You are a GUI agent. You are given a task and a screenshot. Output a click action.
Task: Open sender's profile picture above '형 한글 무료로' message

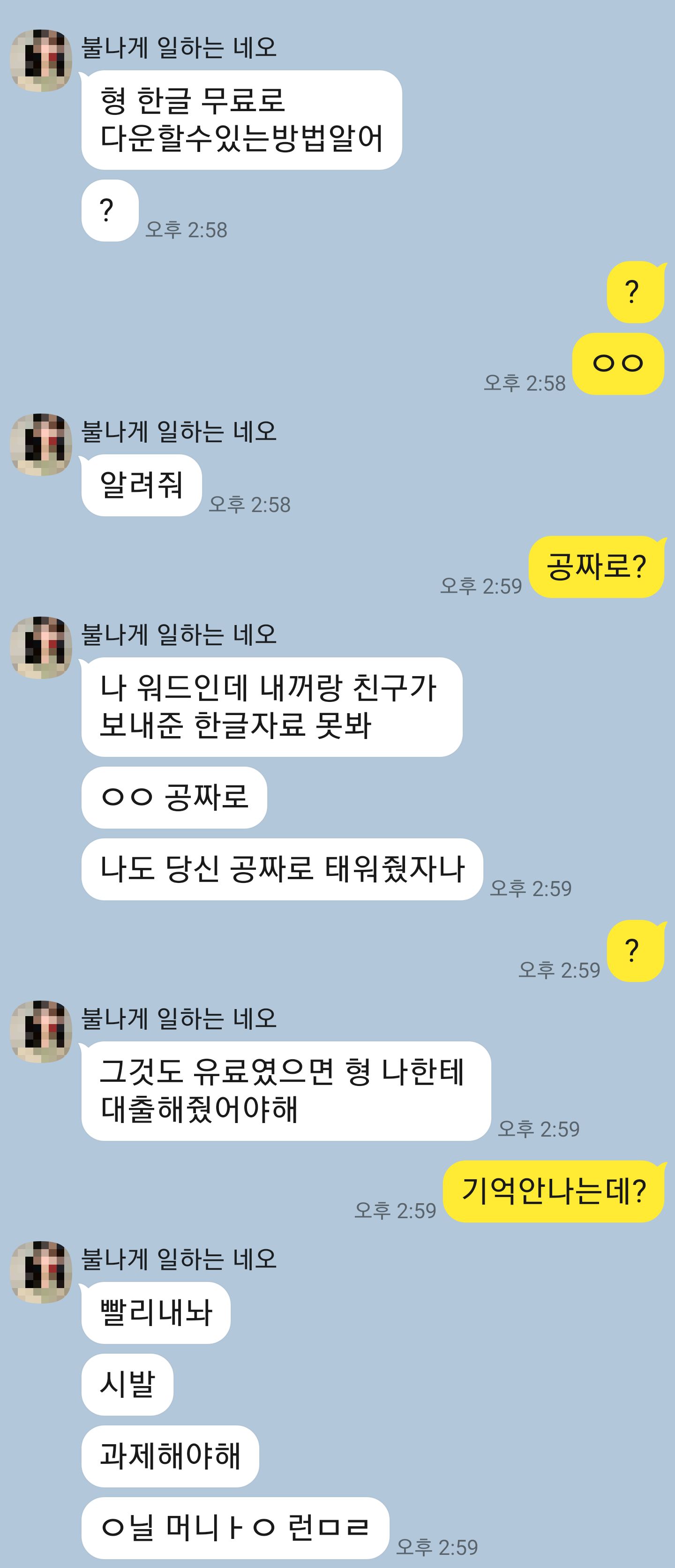41,60
